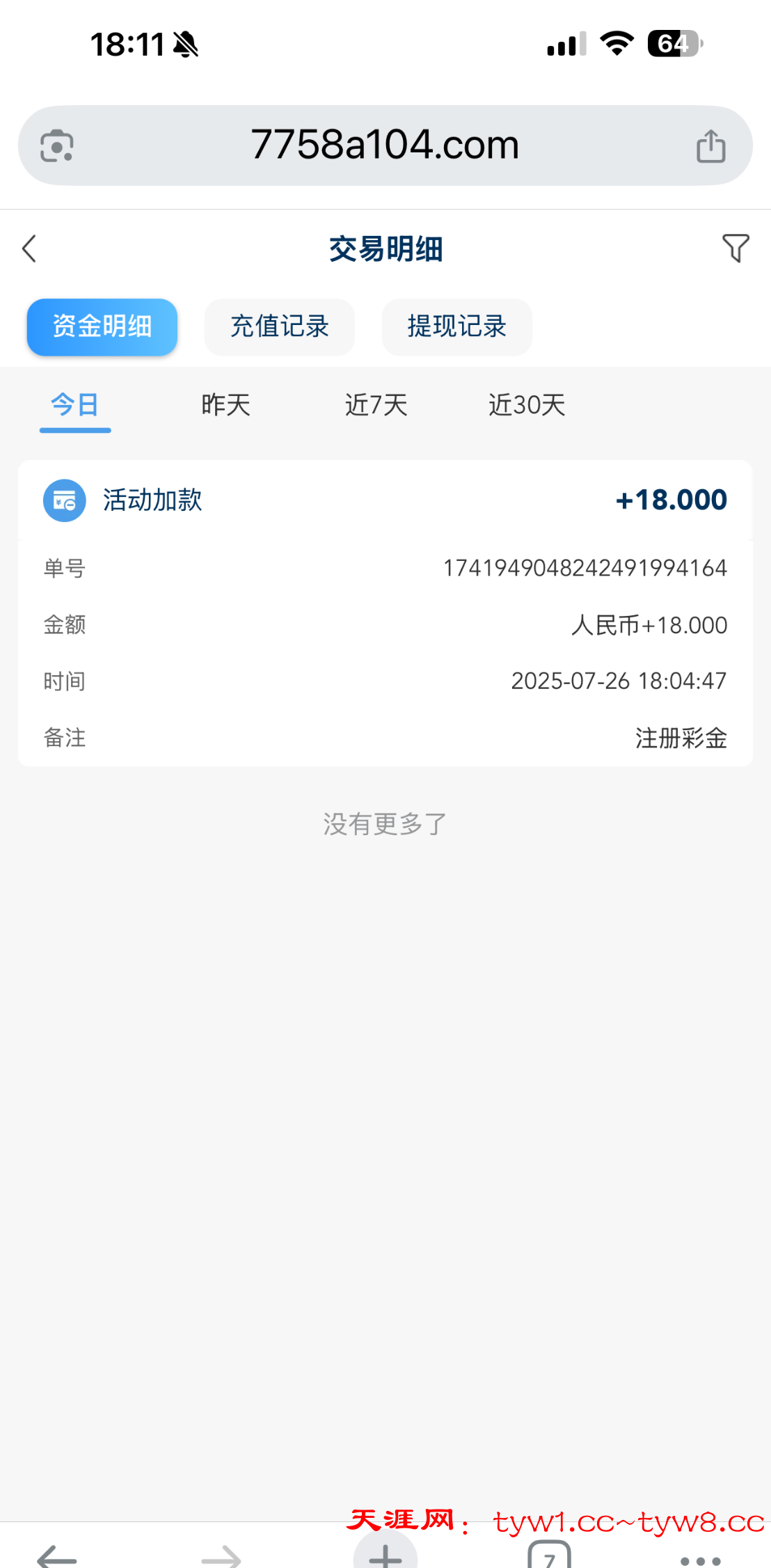Tap the 7758a104.com address bar
The height and width of the screenshot is (1568, 771).
[385, 145]
